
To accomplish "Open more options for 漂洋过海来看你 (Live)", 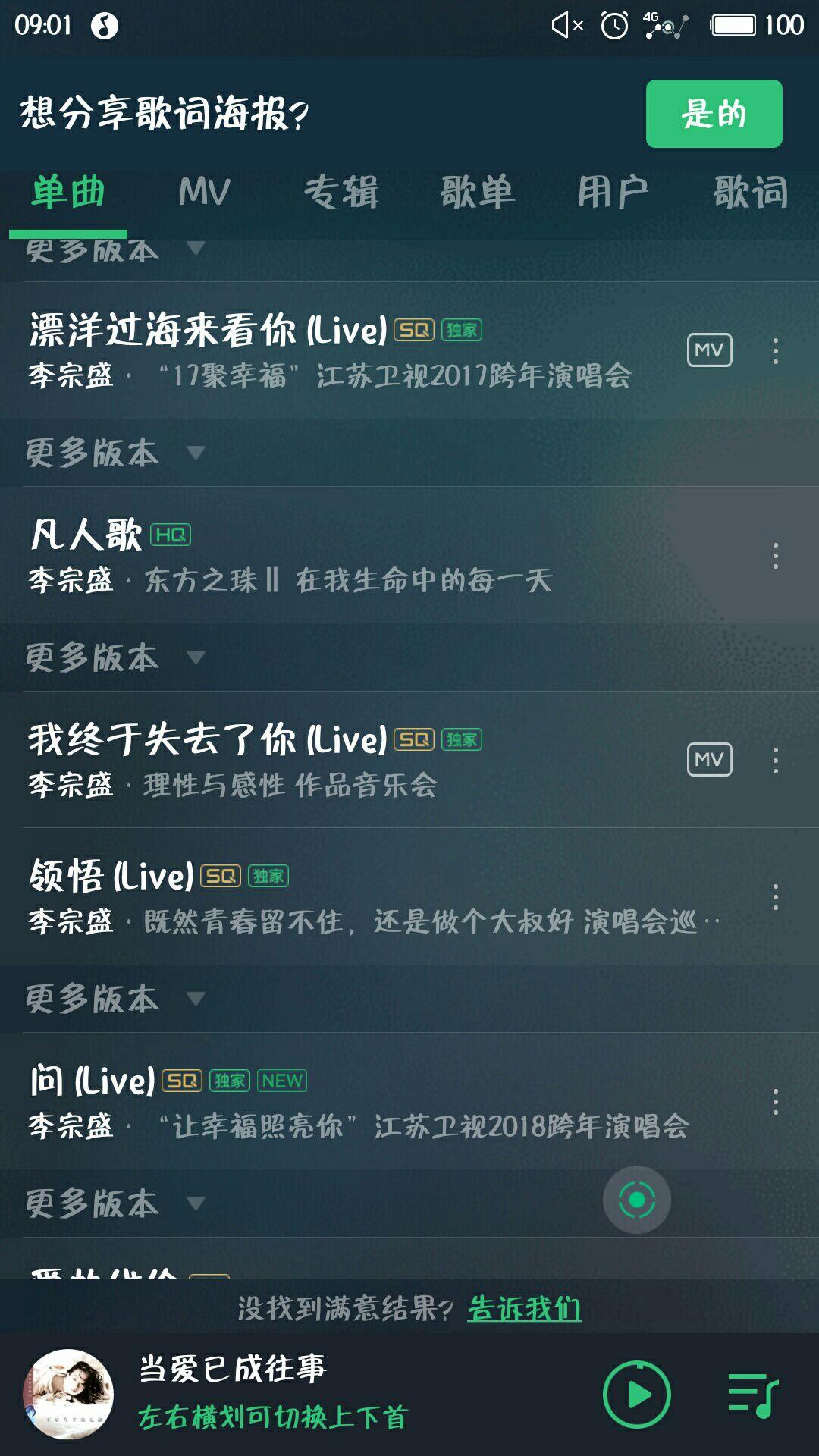I will 775,351.
